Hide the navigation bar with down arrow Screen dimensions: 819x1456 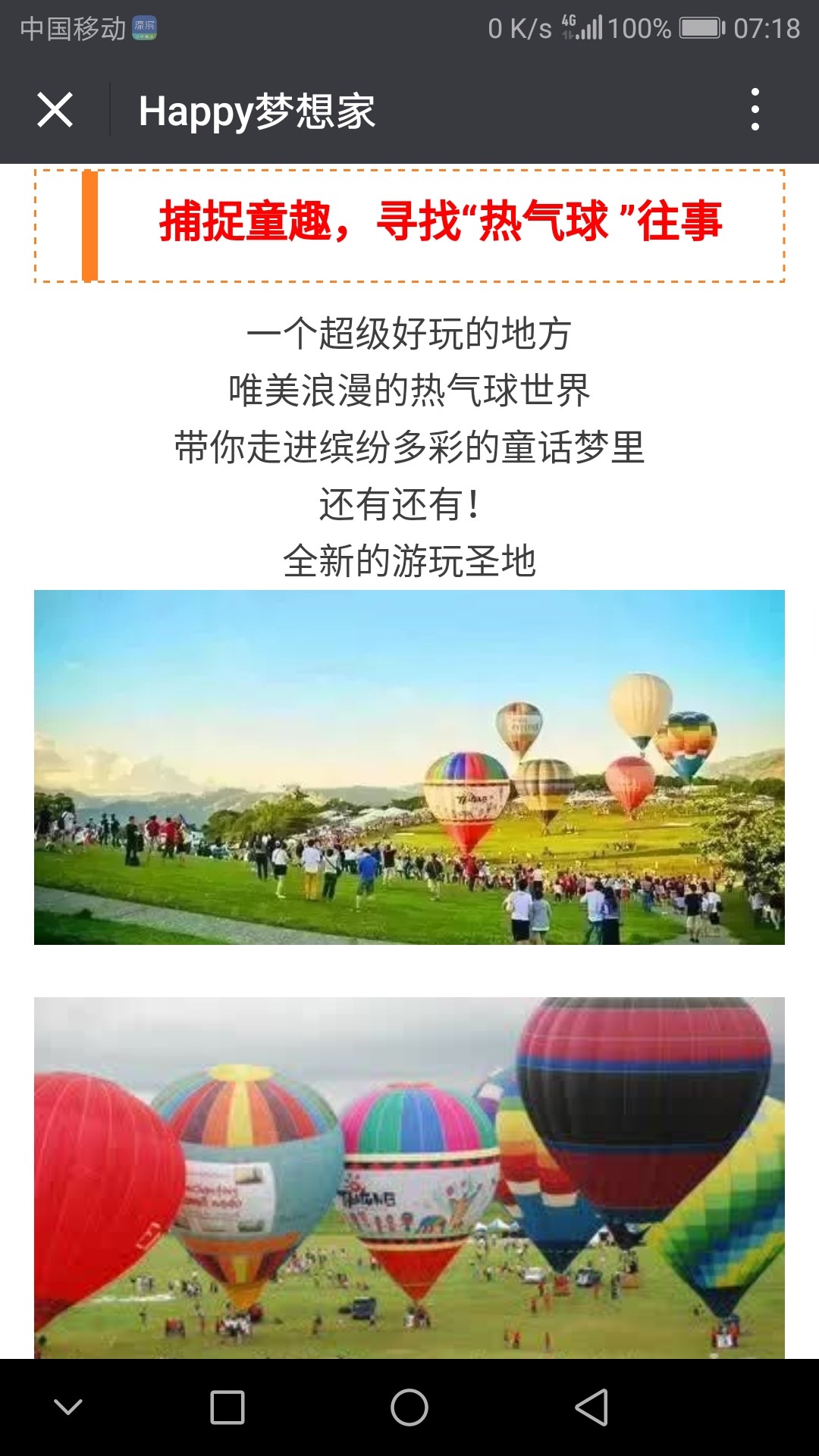click(68, 1407)
